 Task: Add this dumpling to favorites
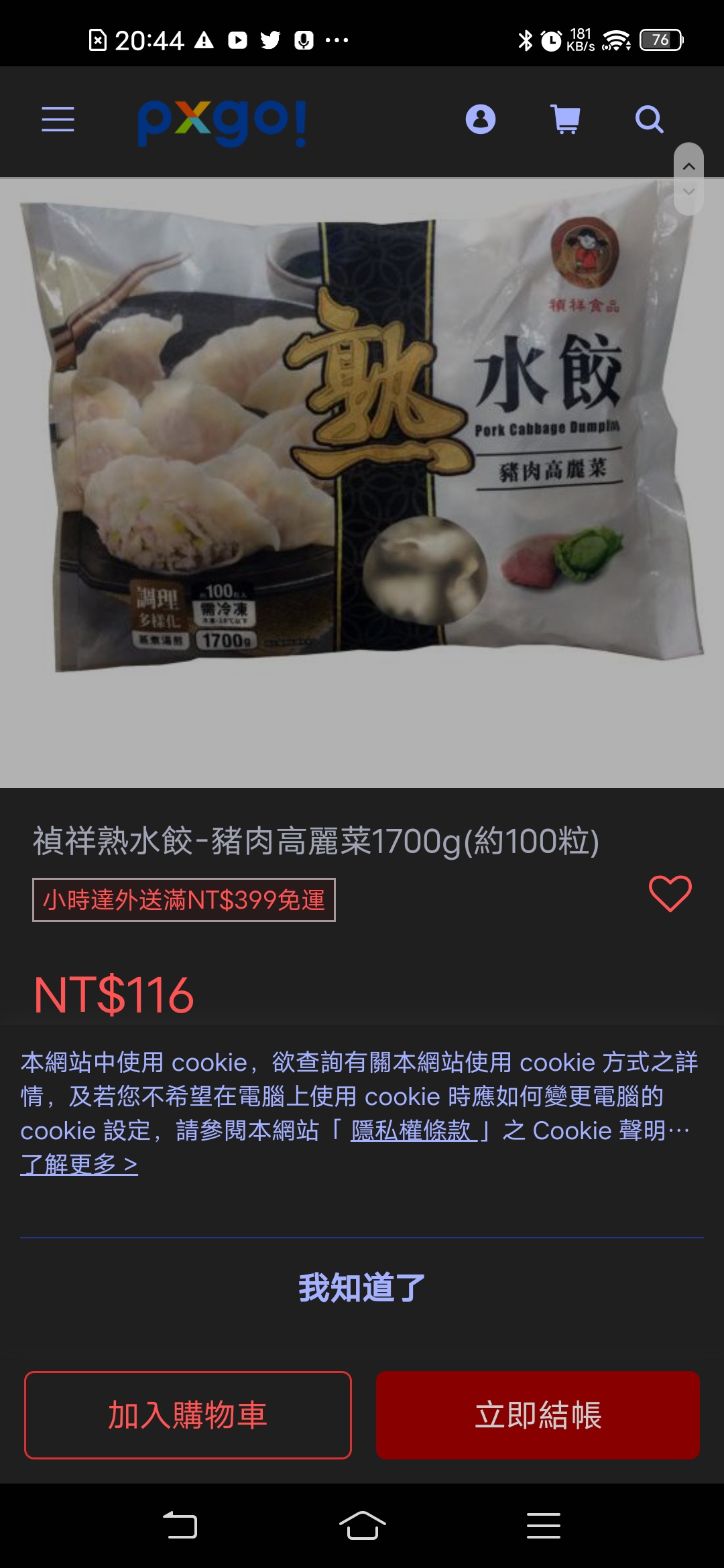[670, 894]
